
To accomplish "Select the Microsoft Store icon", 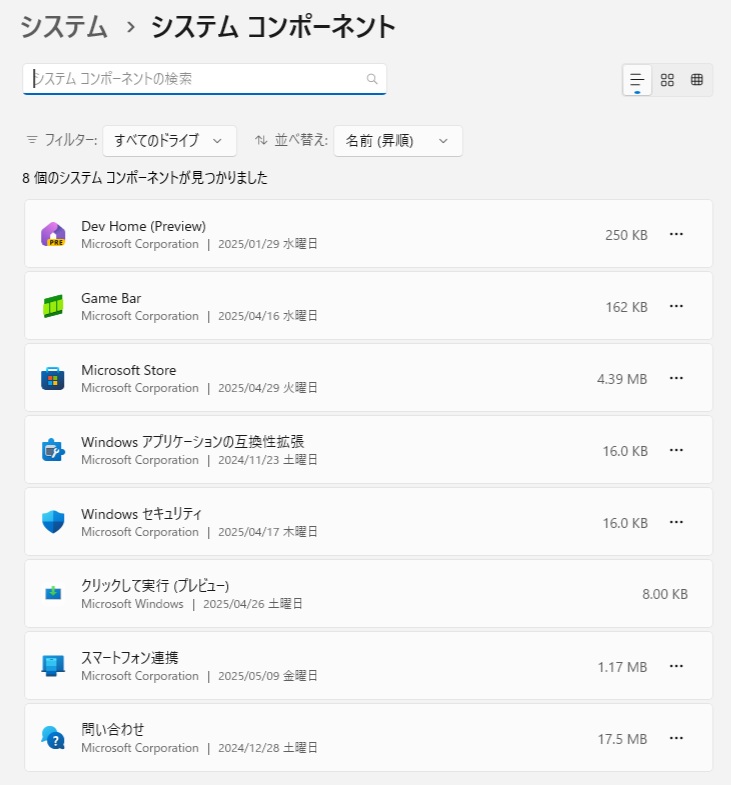I will tap(53, 378).
